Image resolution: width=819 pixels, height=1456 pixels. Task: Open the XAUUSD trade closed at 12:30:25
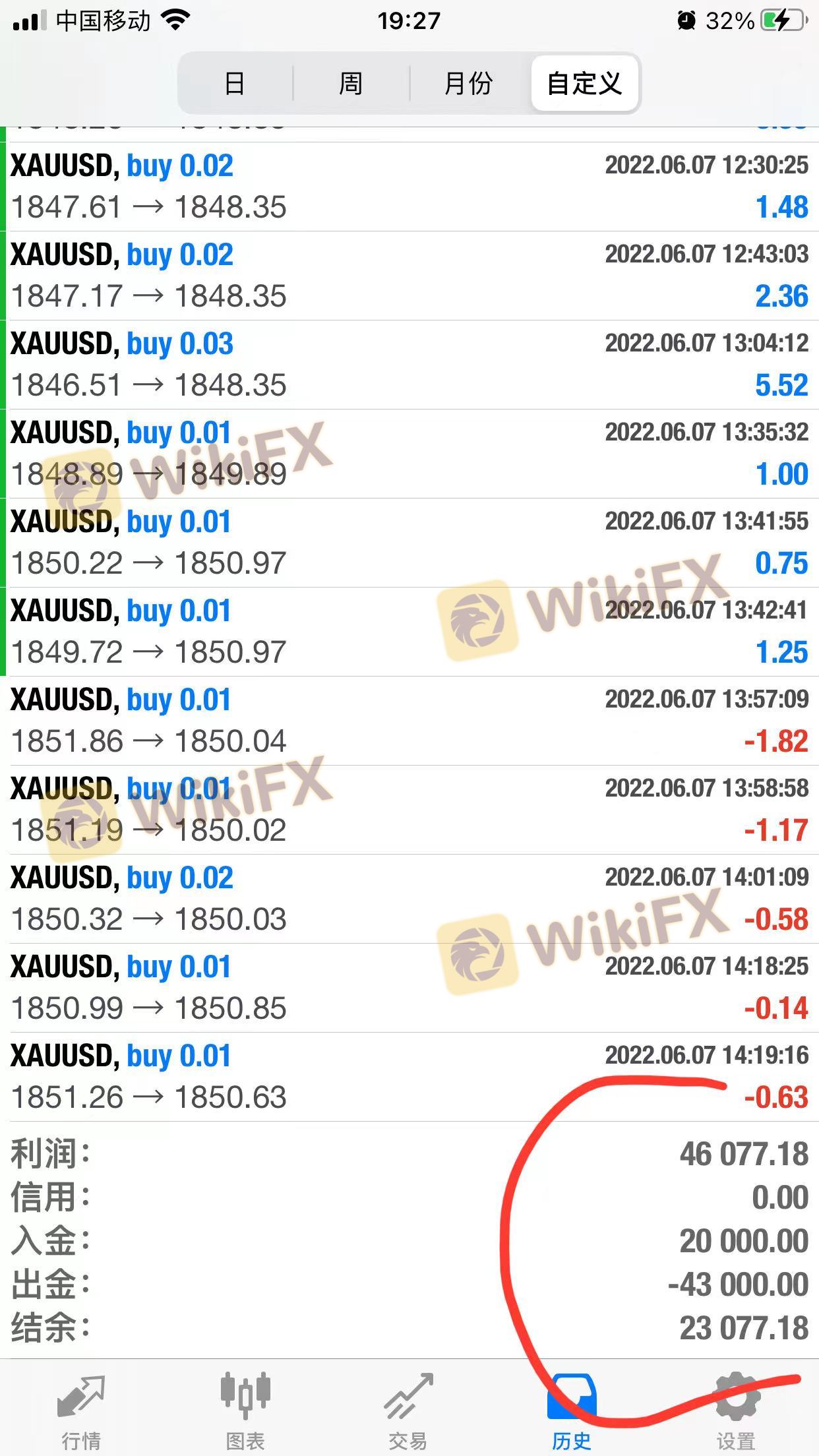[409, 187]
